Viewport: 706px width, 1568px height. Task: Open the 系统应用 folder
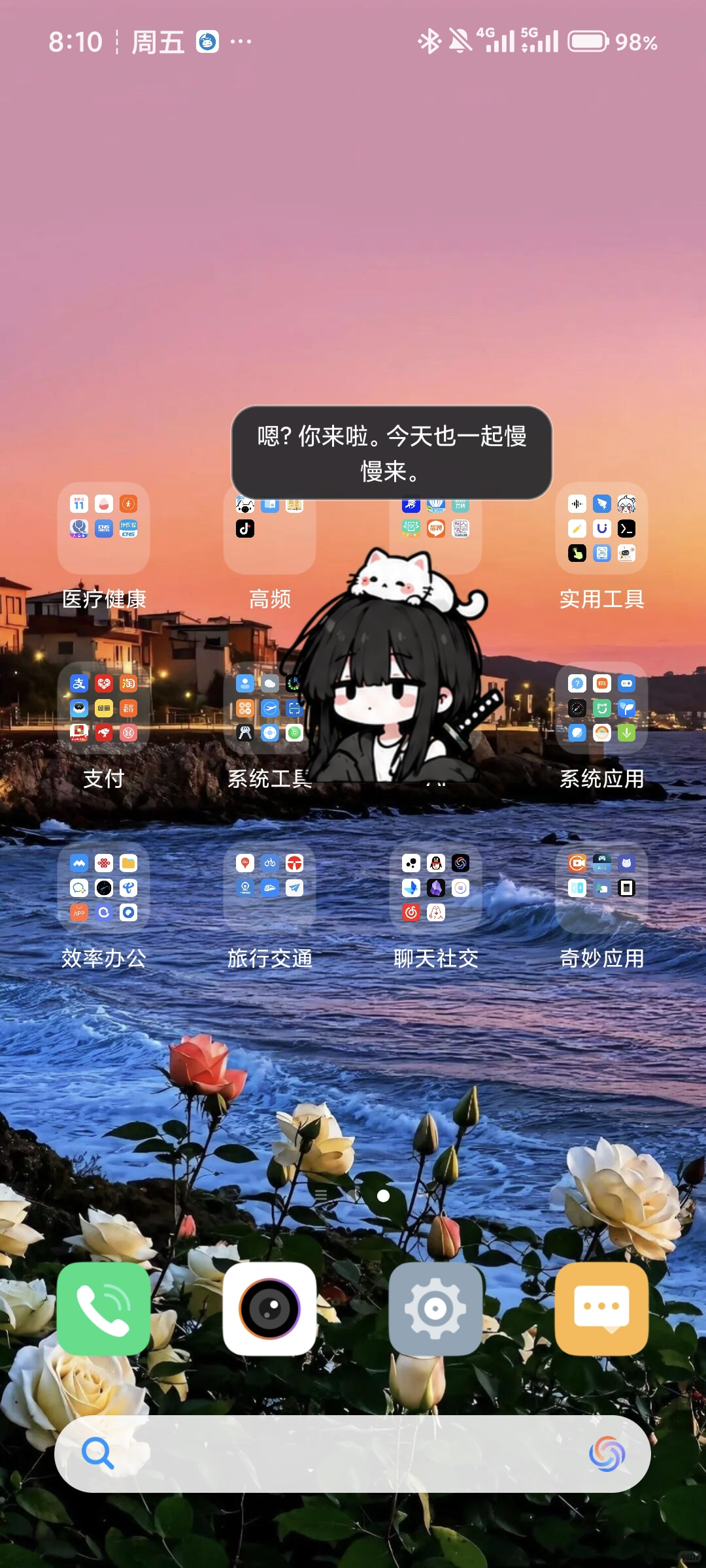pos(601,708)
